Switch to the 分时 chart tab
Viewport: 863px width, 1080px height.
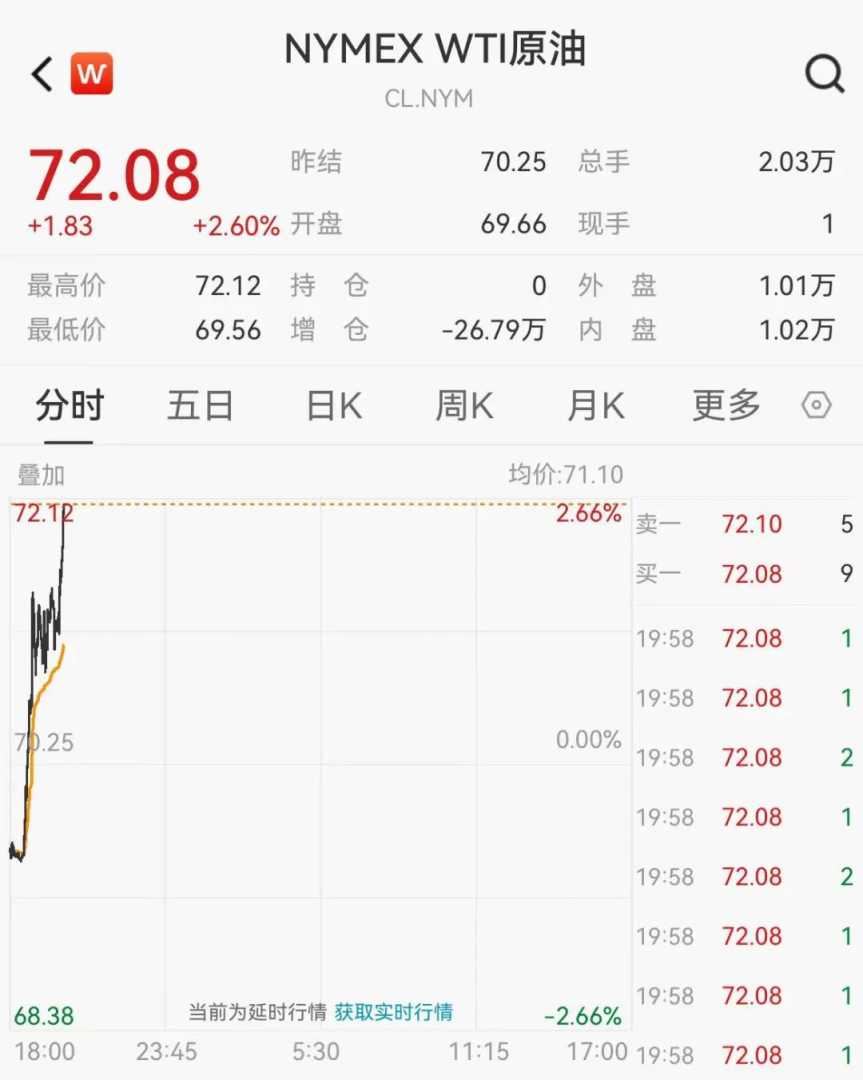[x=69, y=406]
